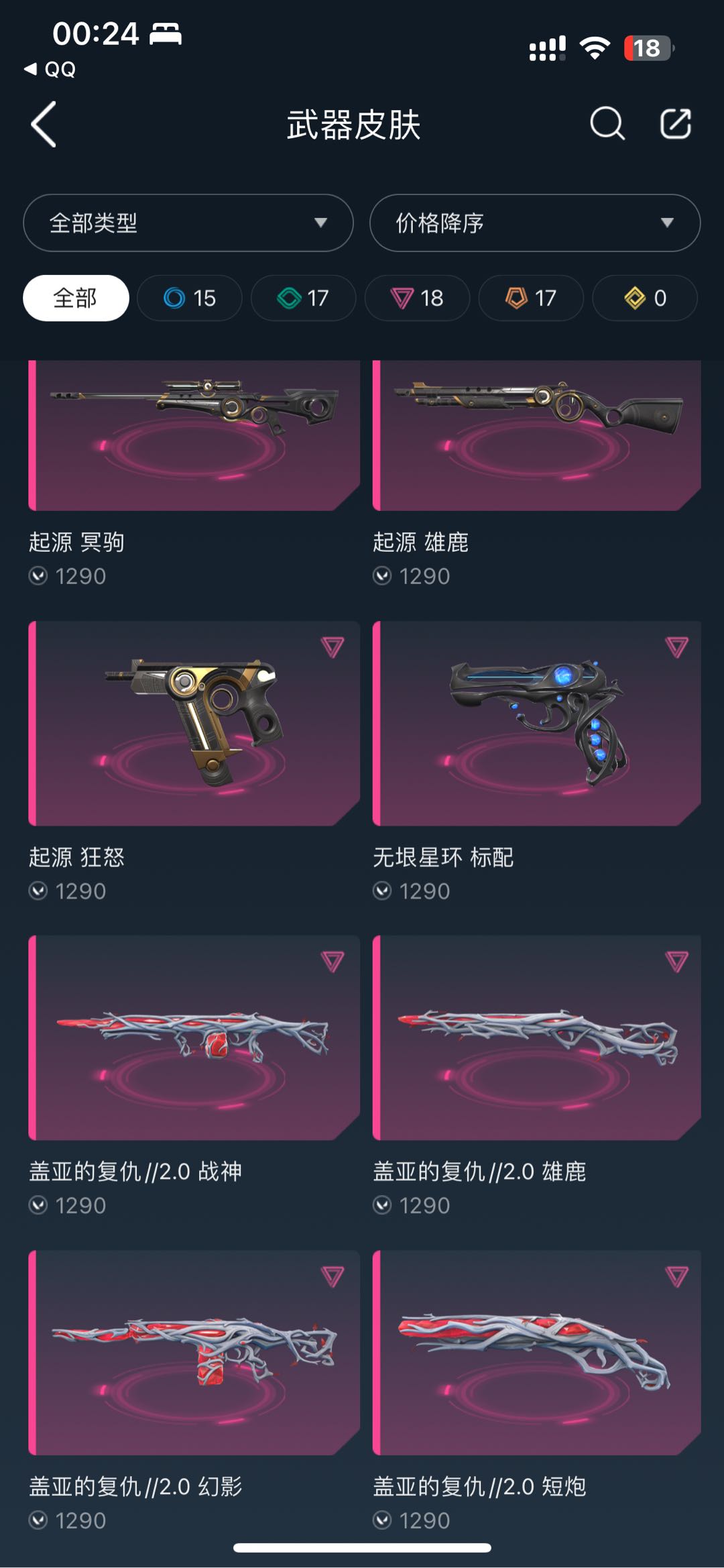Viewport: 724px width, 1568px height.
Task: Filter by the orange tier chip showing 17
Action: pyautogui.click(x=531, y=298)
